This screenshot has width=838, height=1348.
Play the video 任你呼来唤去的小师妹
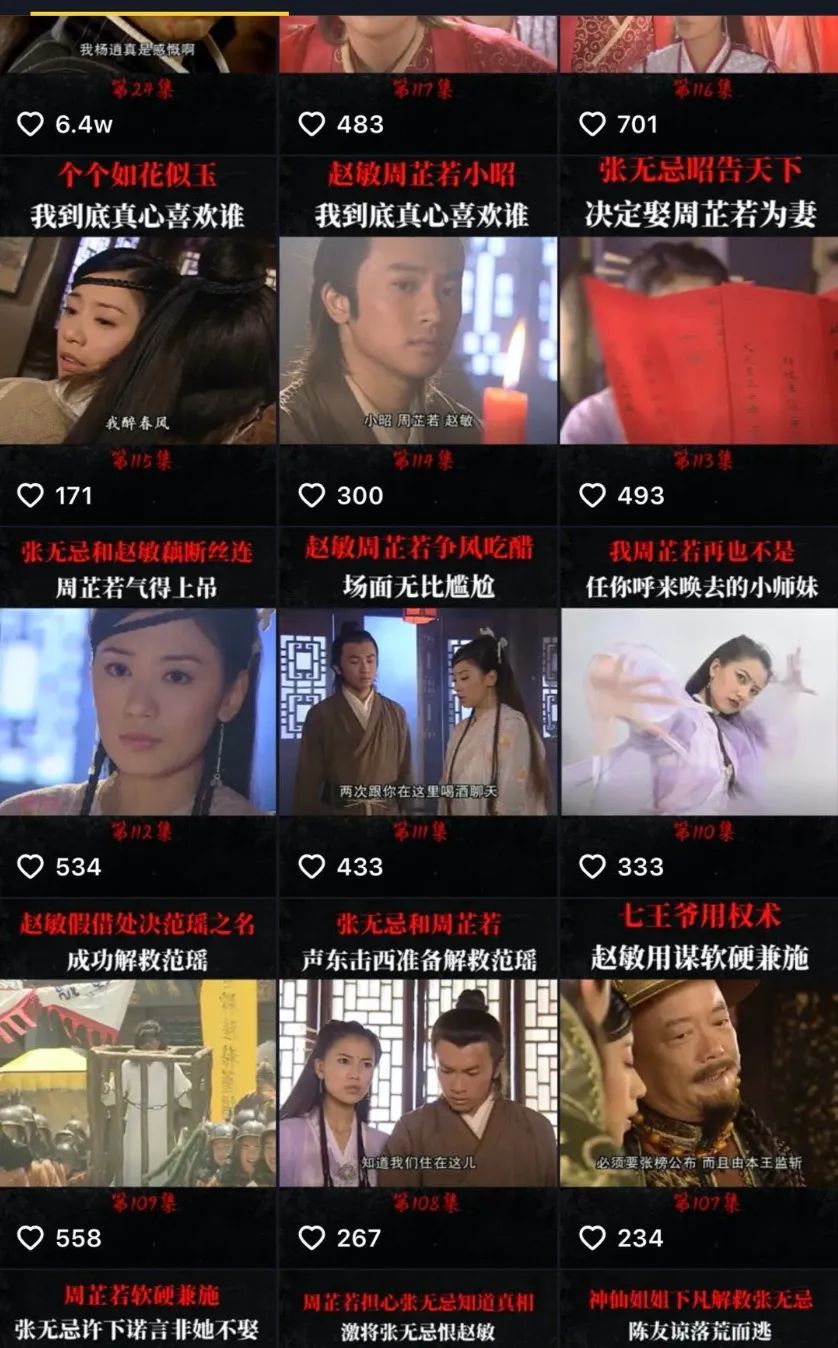pos(699,711)
